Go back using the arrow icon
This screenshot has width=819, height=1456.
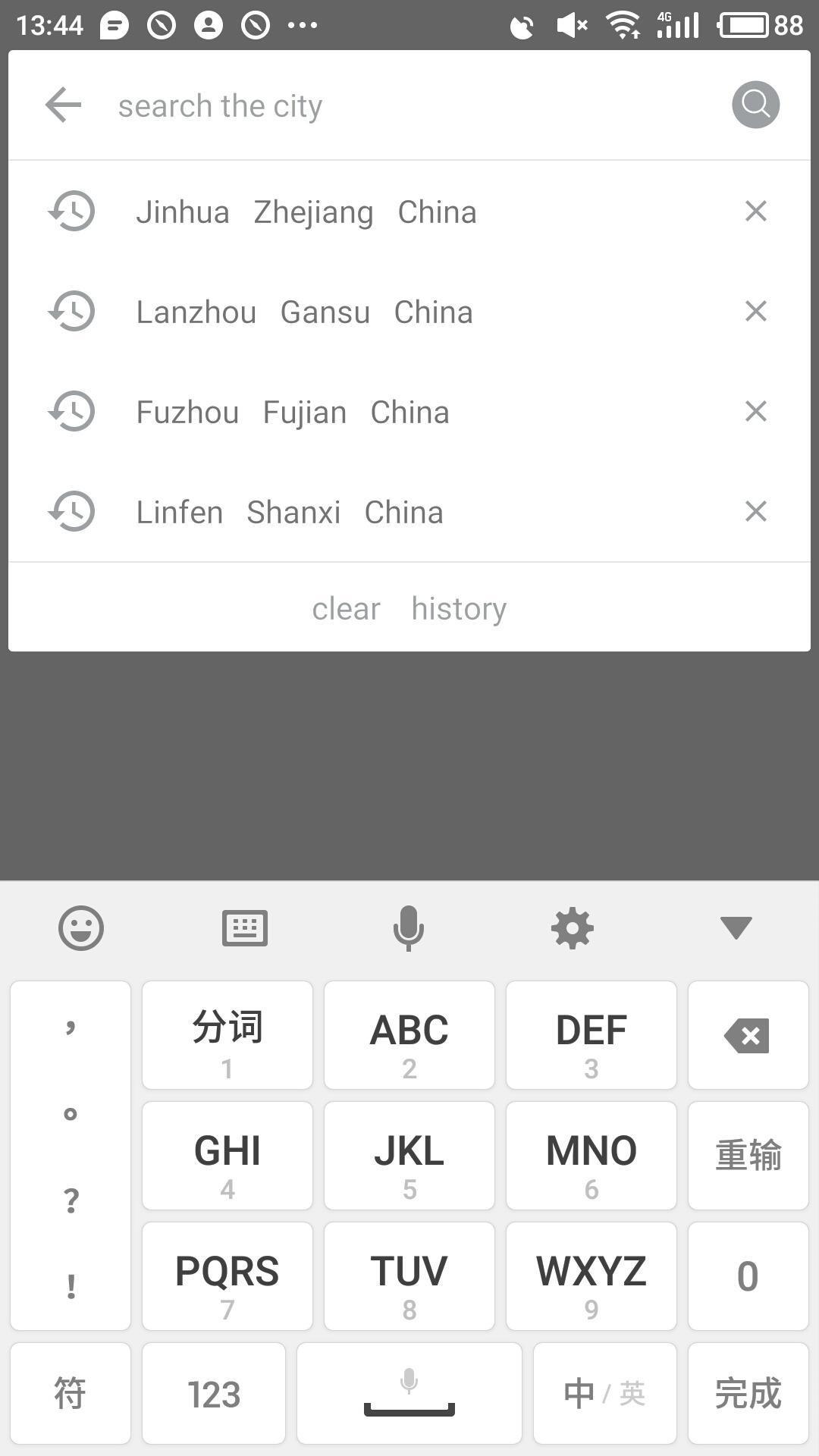click(x=63, y=105)
